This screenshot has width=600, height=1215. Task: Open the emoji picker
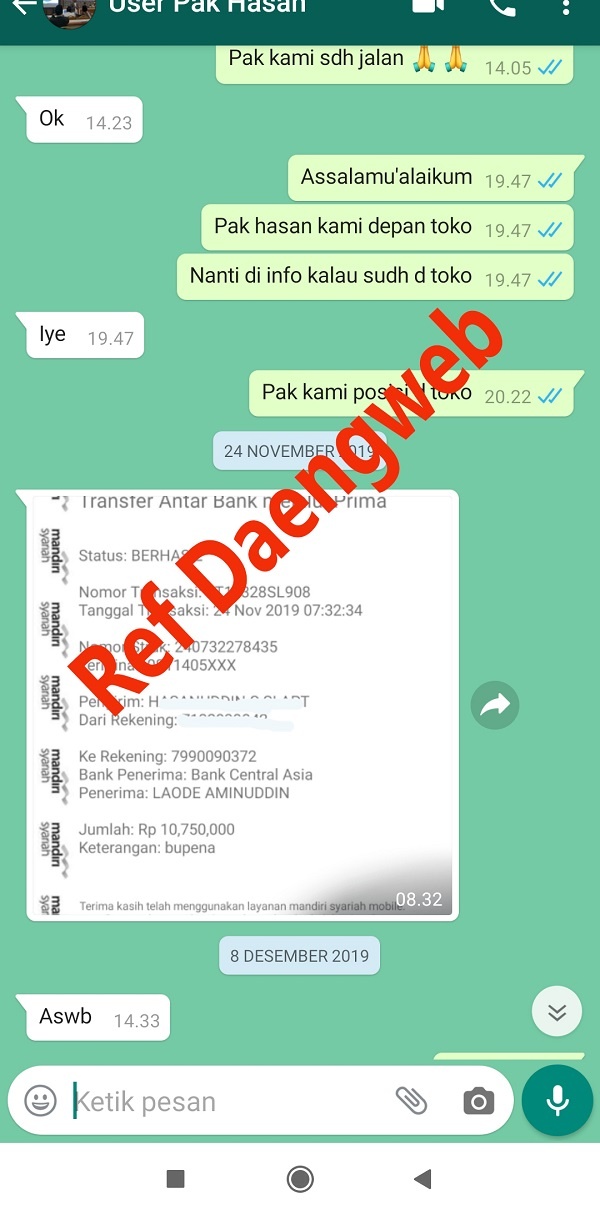tap(40, 1102)
